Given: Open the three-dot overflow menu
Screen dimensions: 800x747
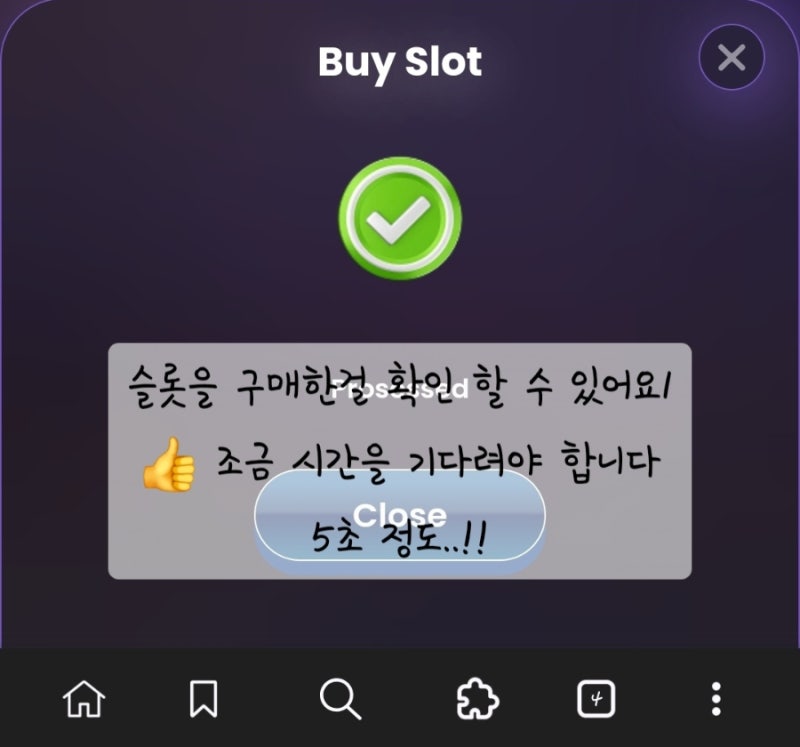Looking at the screenshot, I should coord(716,699).
